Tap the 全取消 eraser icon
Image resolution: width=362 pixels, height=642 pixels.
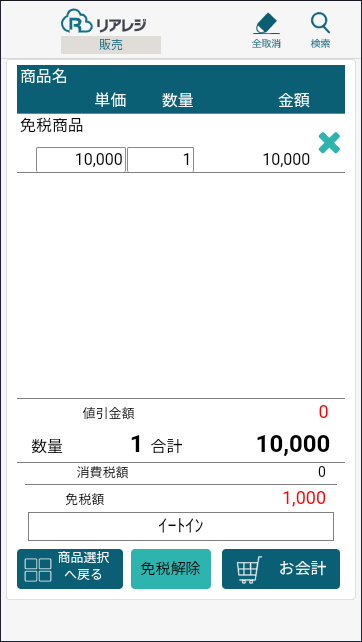[x=266, y=24]
